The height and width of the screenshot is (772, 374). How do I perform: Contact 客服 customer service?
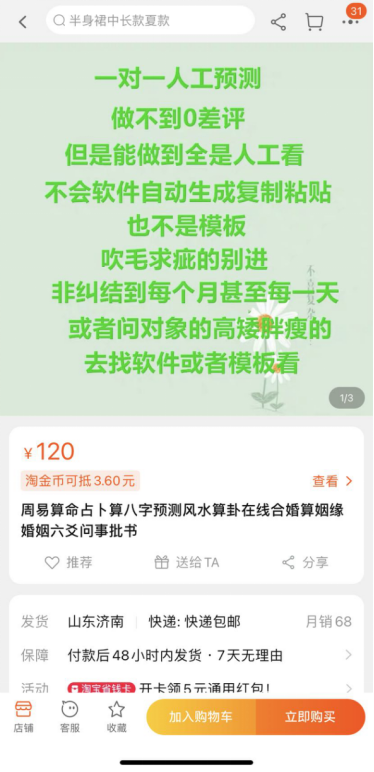[x=70, y=717]
